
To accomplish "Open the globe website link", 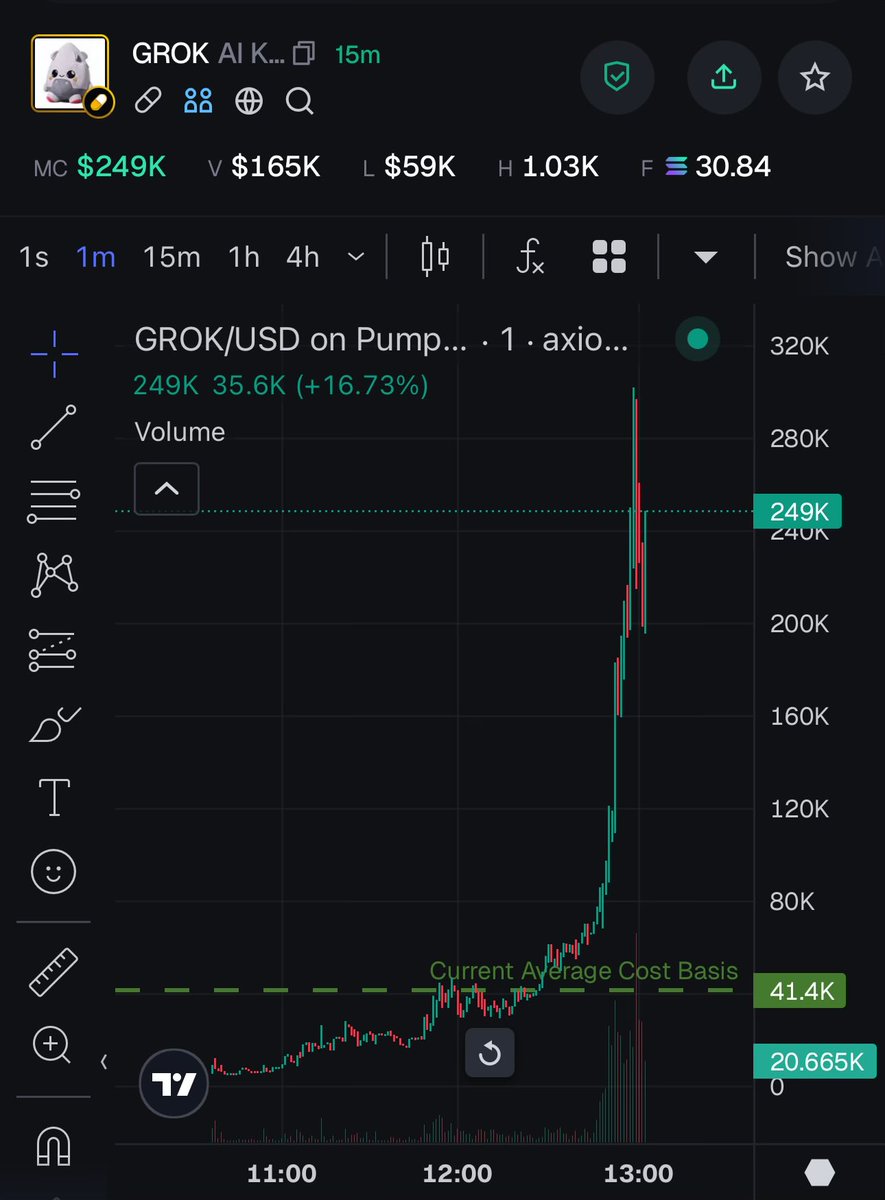I will 249,101.
